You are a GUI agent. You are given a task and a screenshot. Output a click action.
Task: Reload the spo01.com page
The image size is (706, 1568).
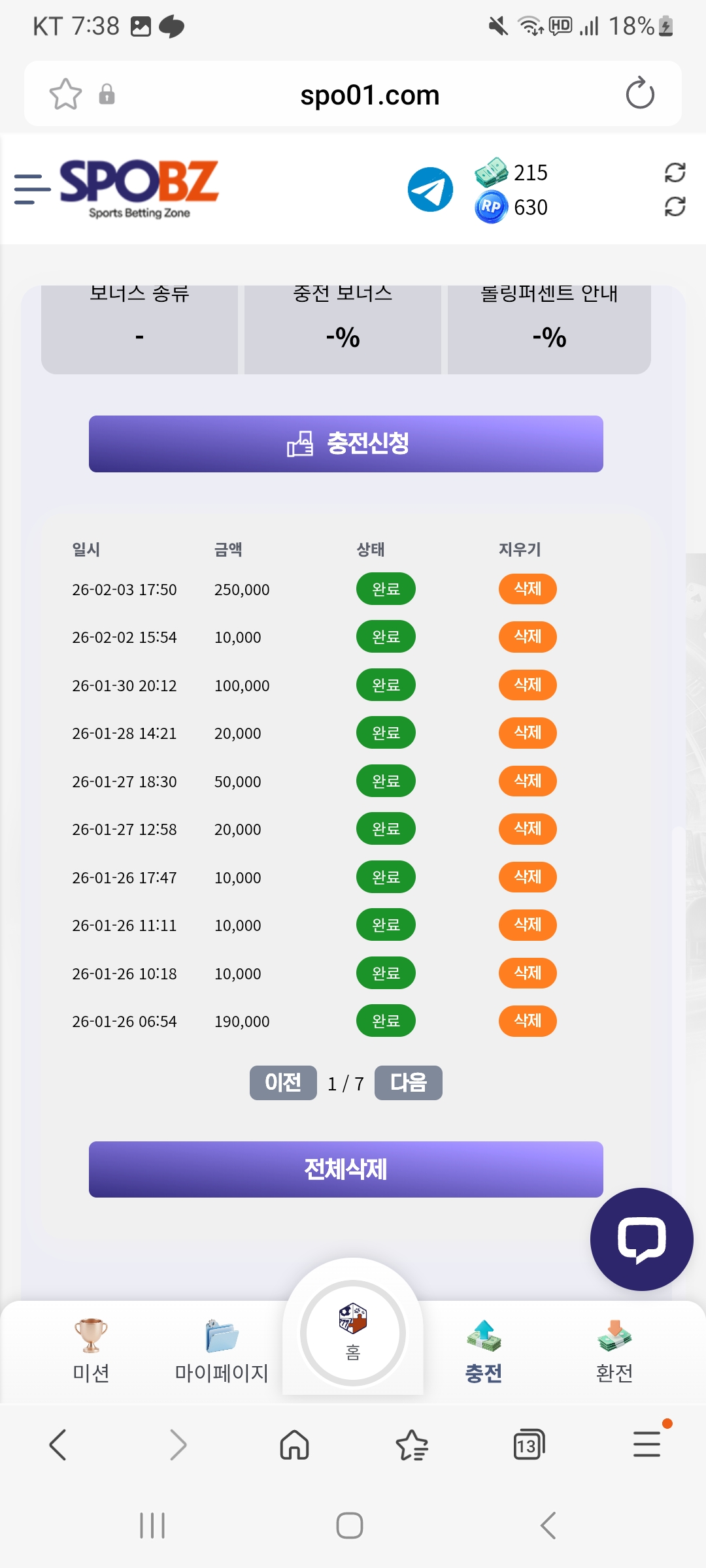(x=639, y=93)
